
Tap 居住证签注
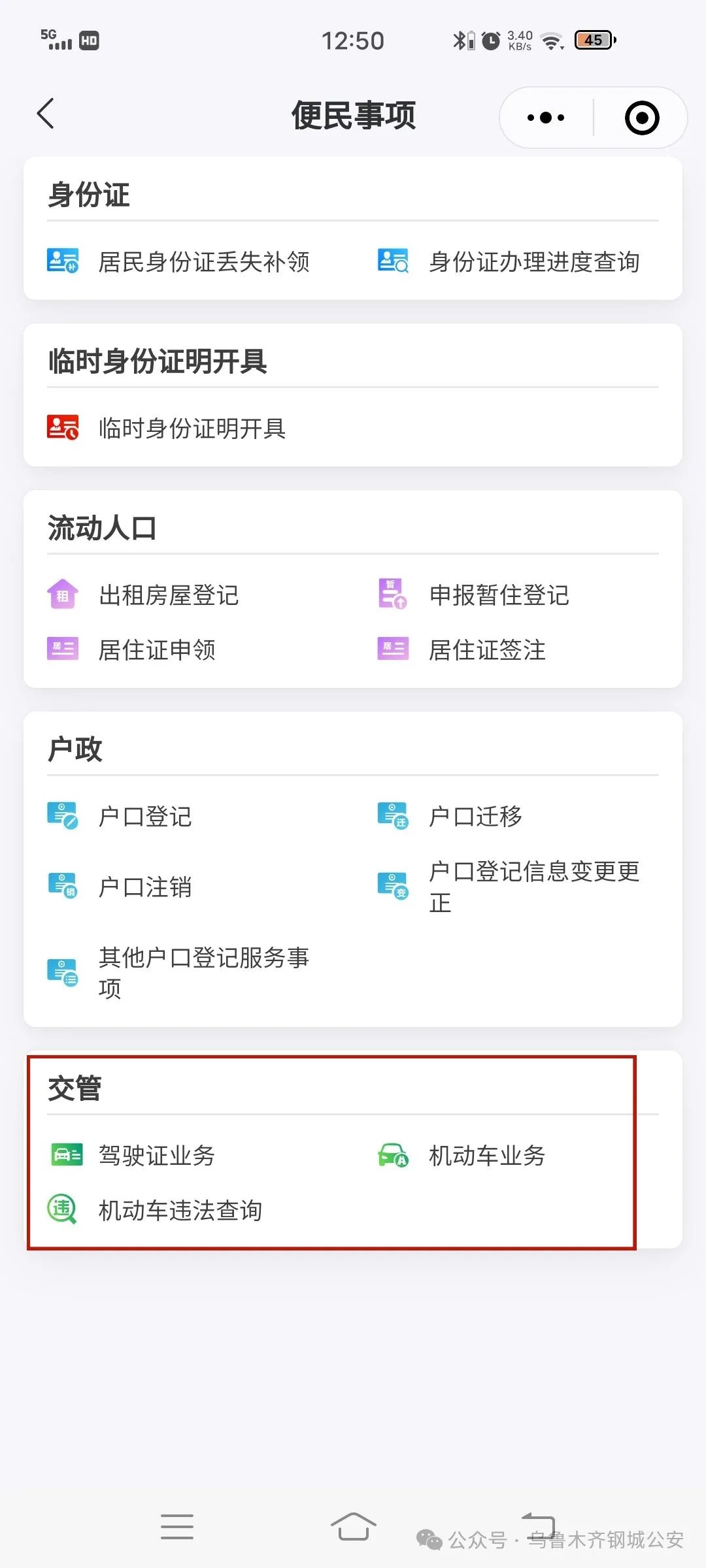pos(486,650)
